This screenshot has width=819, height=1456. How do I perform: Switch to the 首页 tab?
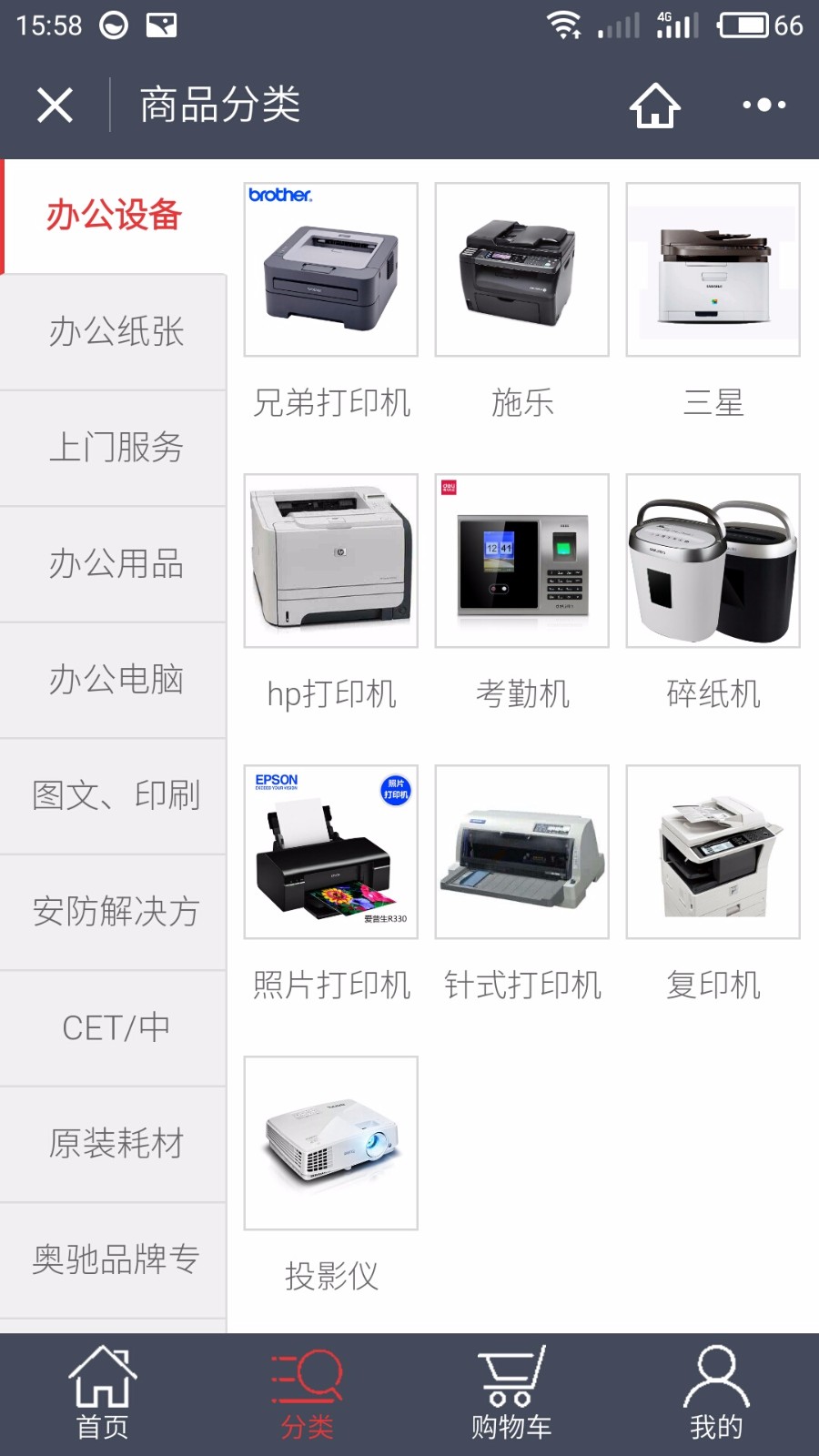[x=102, y=1394]
